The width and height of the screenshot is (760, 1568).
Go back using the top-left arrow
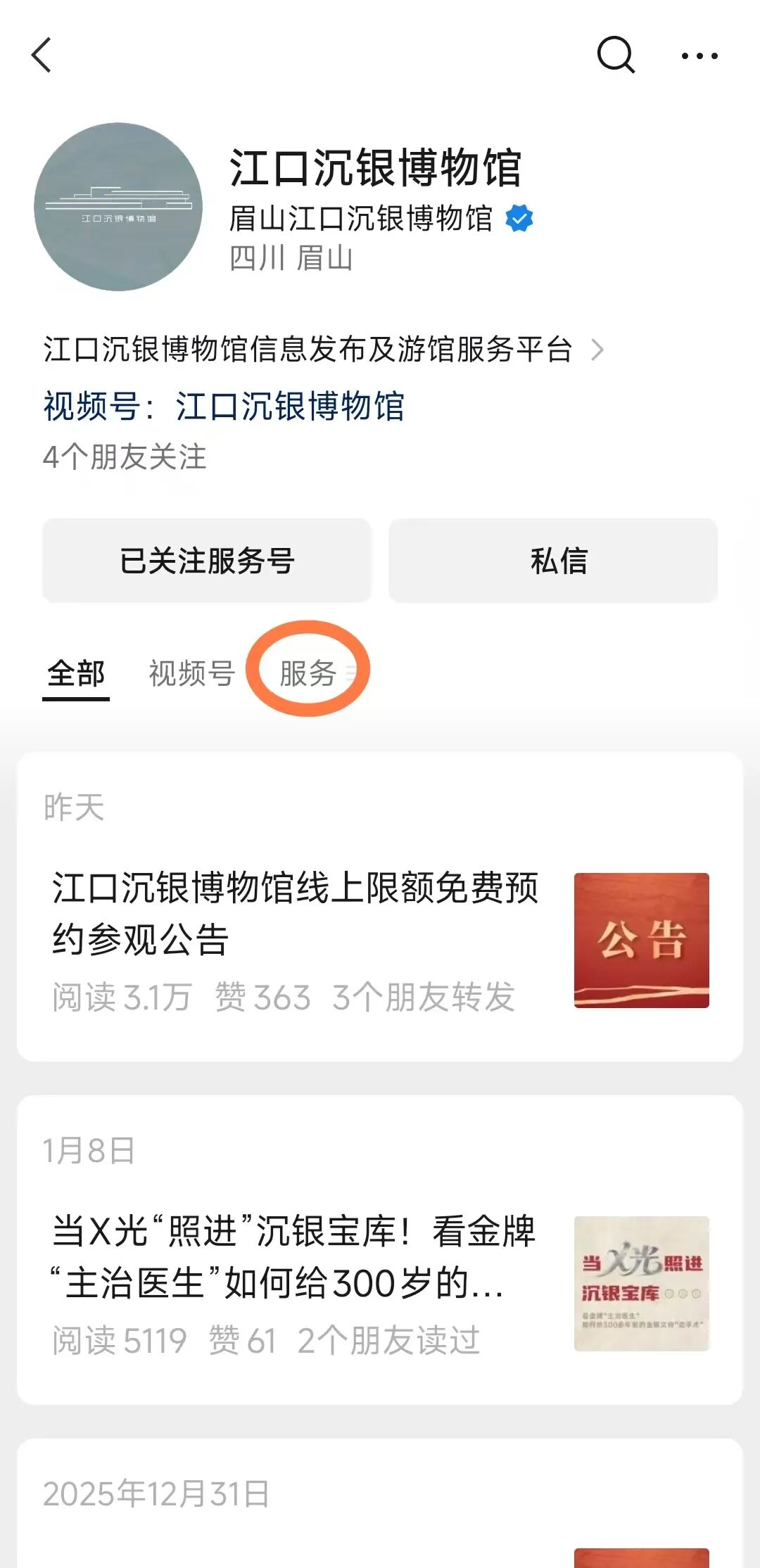(42, 55)
